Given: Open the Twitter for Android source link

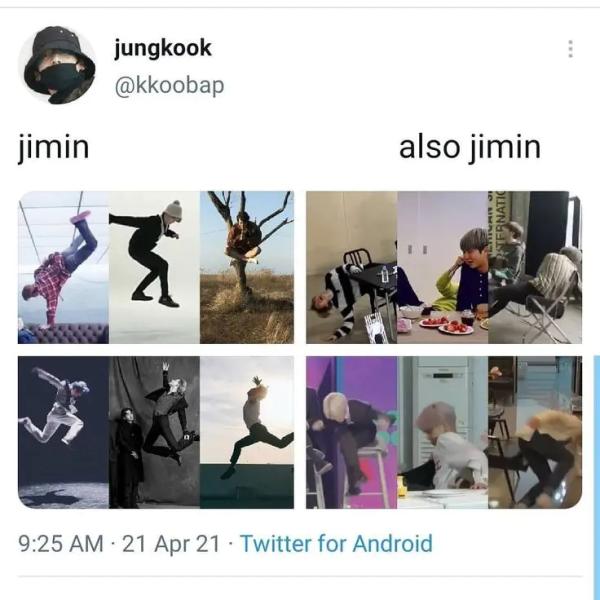Looking at the screenshot, I should pyautogui.click(x=336, y=544).
